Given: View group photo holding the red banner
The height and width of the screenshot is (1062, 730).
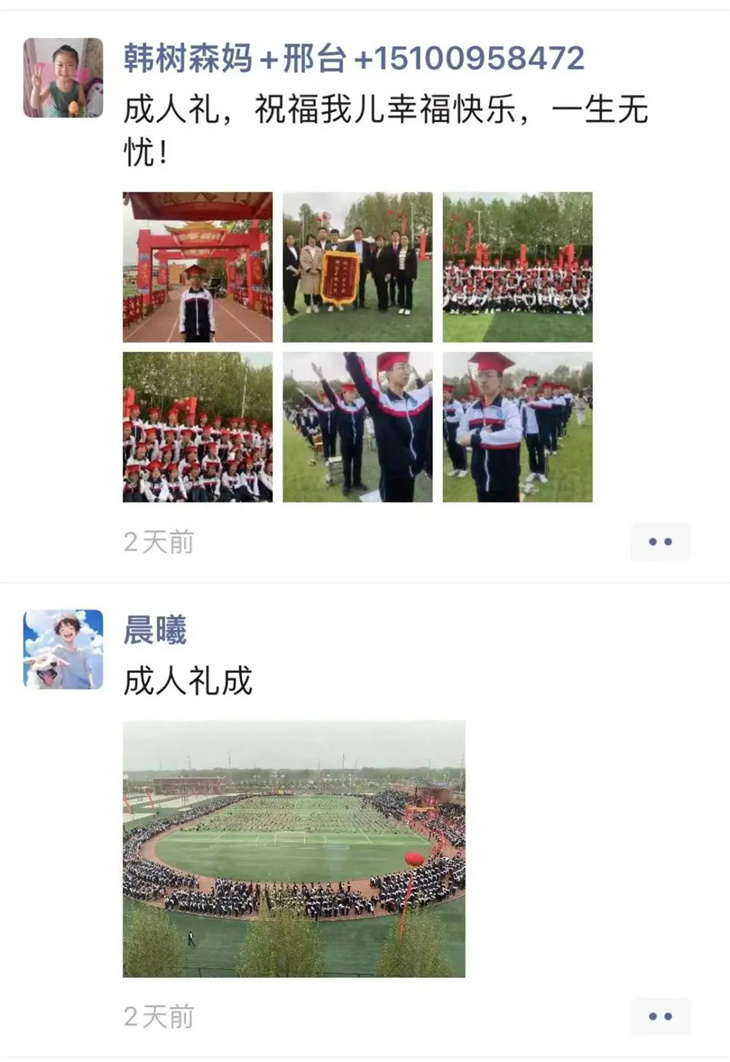Looking at the screenshot, I should coord(357,267).
